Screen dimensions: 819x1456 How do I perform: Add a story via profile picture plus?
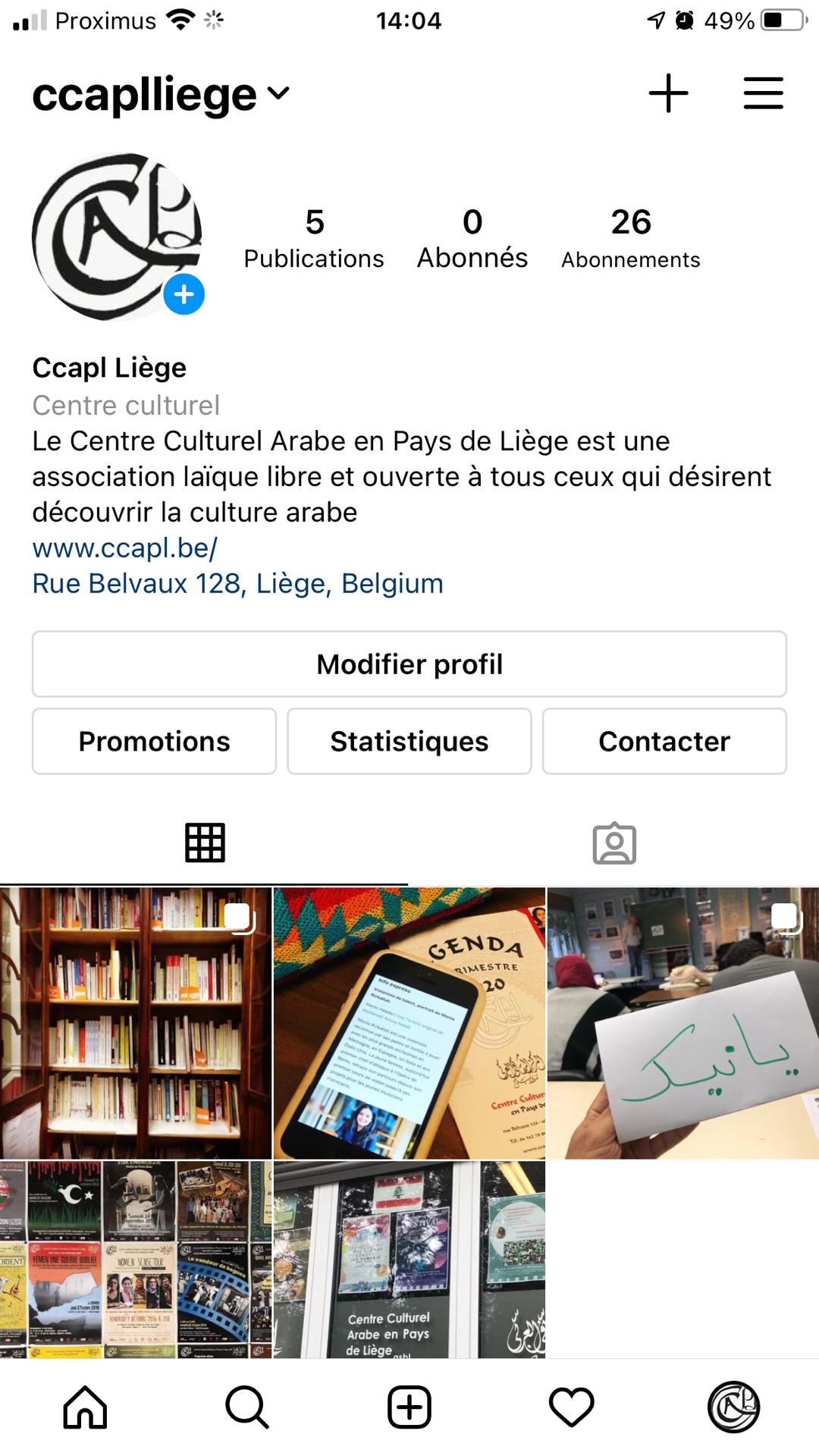point(184,294)
